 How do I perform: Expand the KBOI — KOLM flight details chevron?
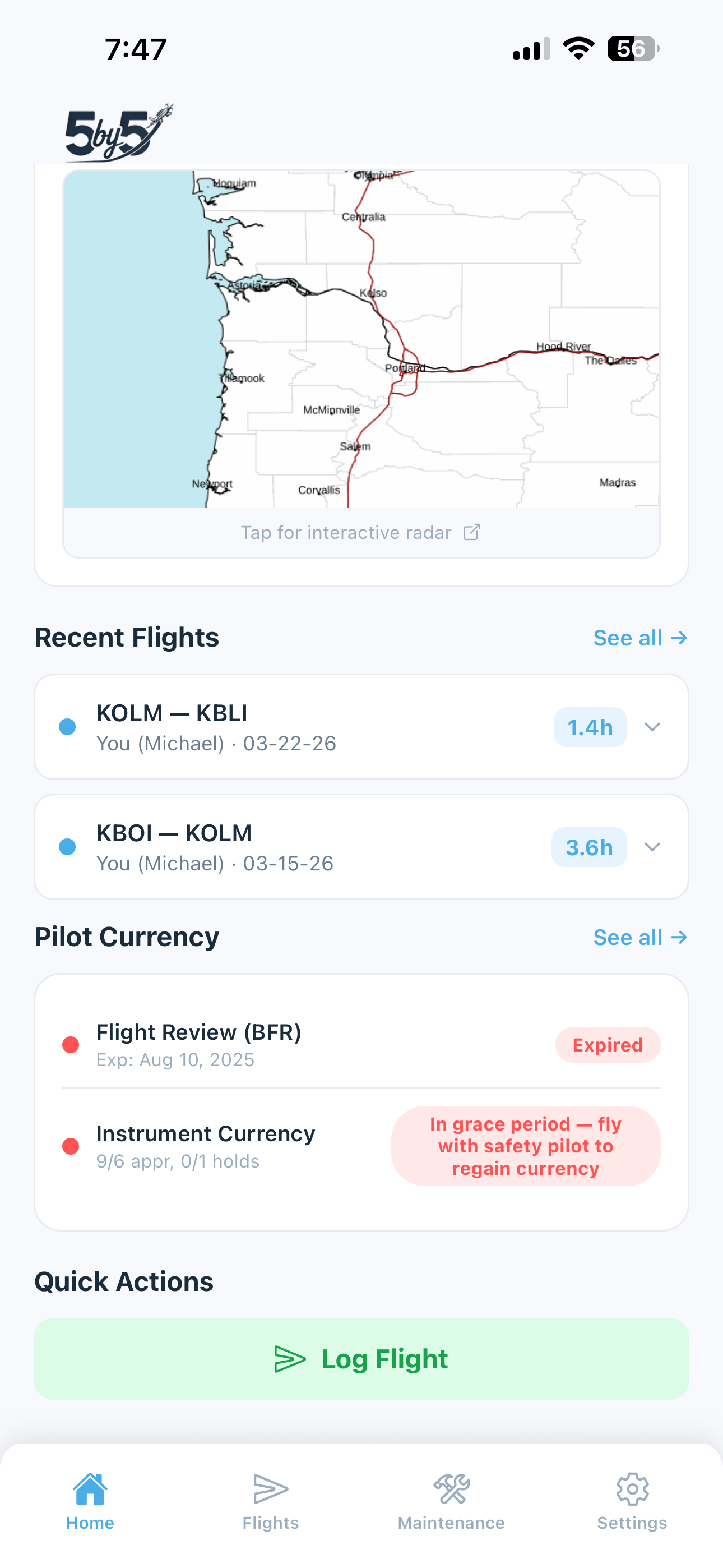pos(653,847)
